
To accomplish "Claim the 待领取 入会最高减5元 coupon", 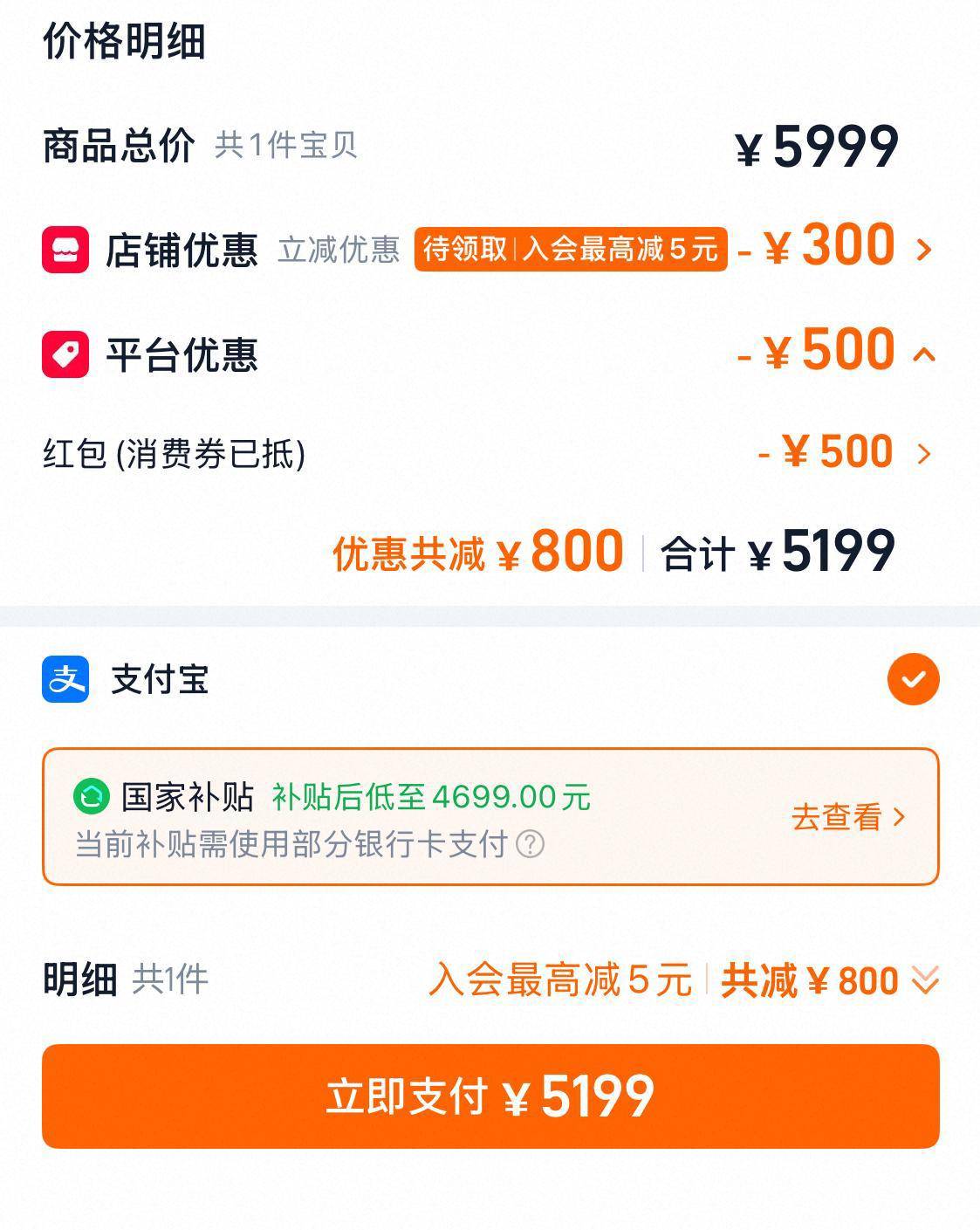I will click(571, 250).
